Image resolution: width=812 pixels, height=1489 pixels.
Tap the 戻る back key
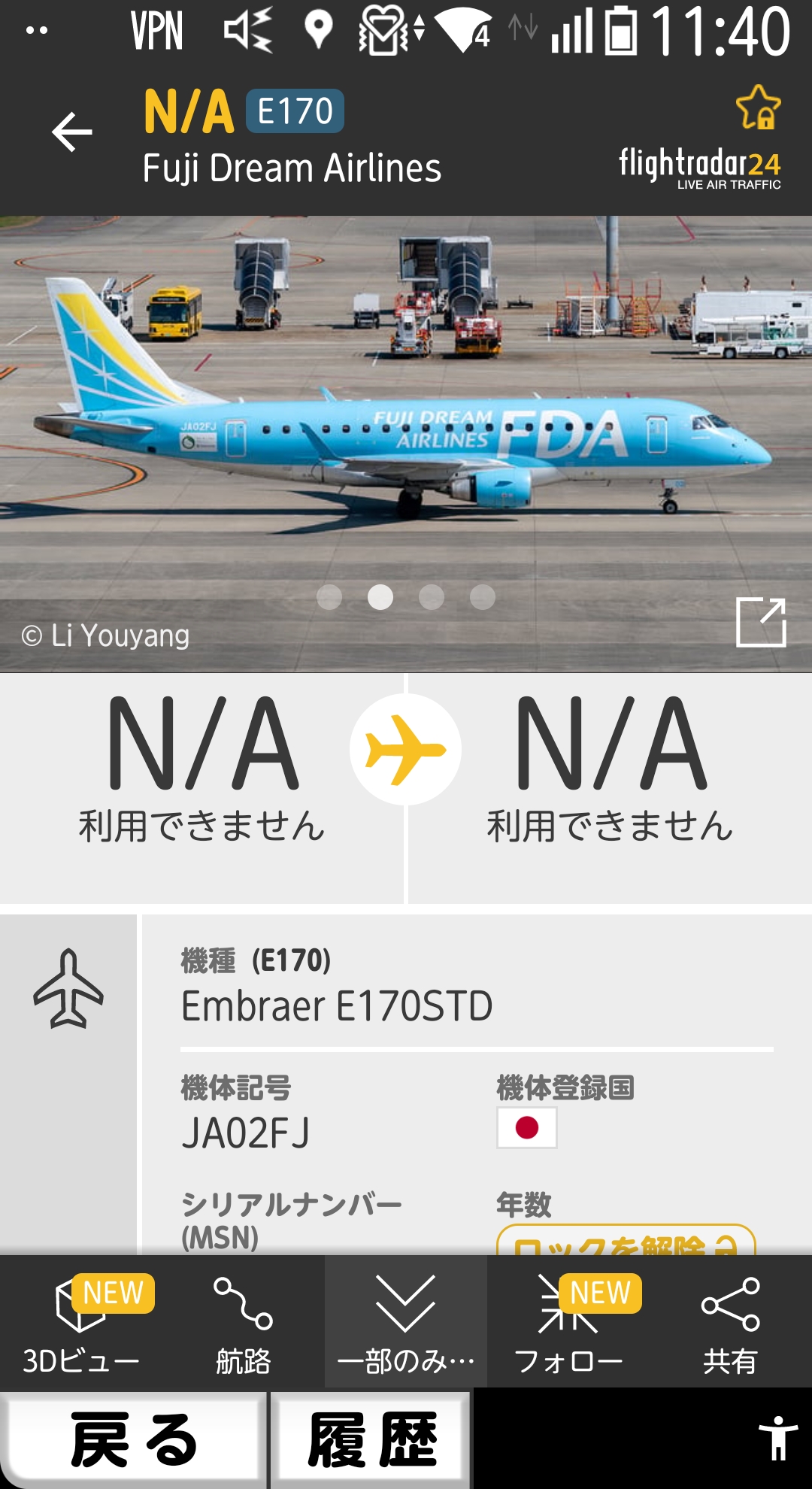[134, 1439]
